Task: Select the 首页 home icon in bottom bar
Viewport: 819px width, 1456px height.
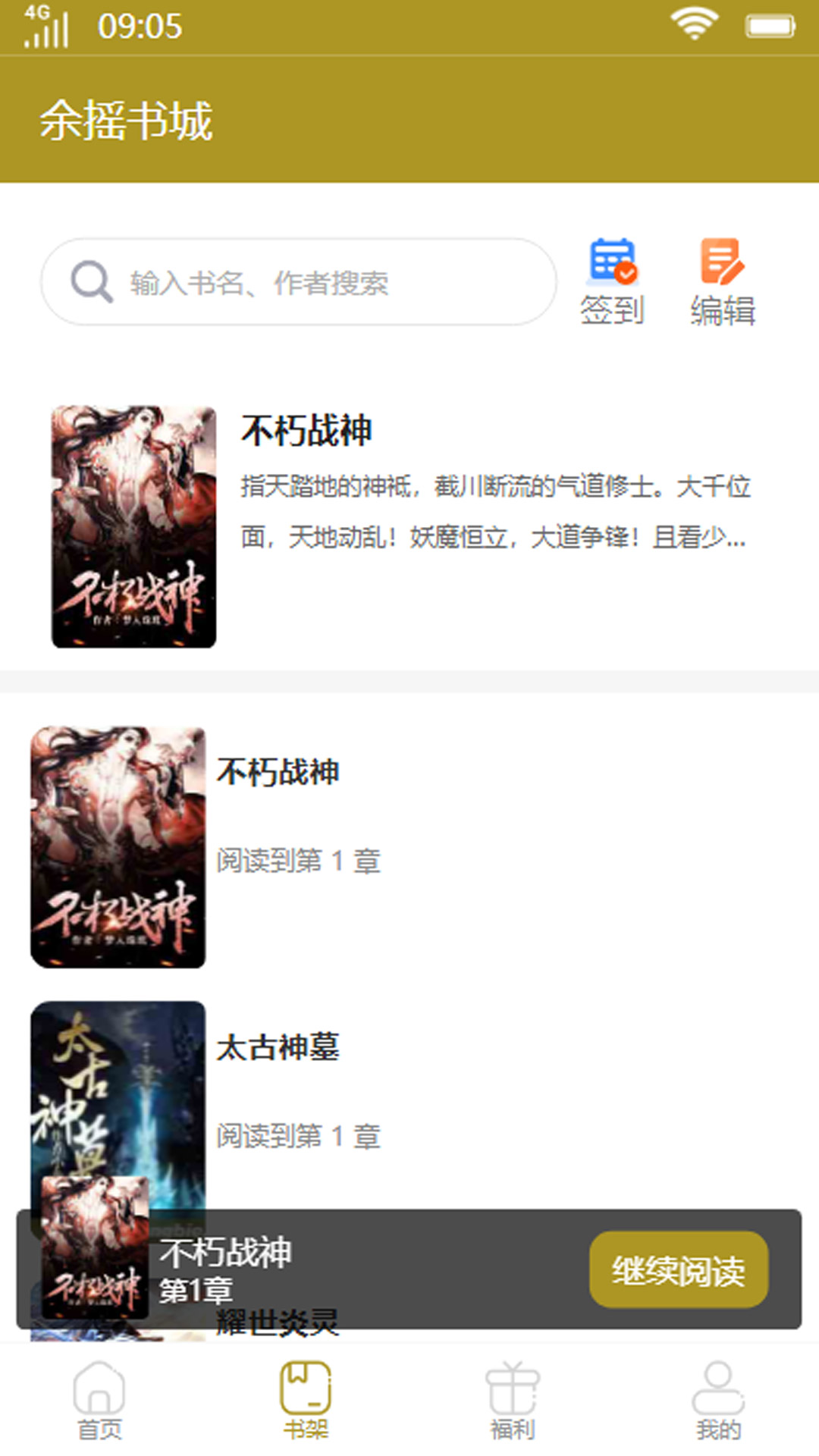Action: point(101,1394)
